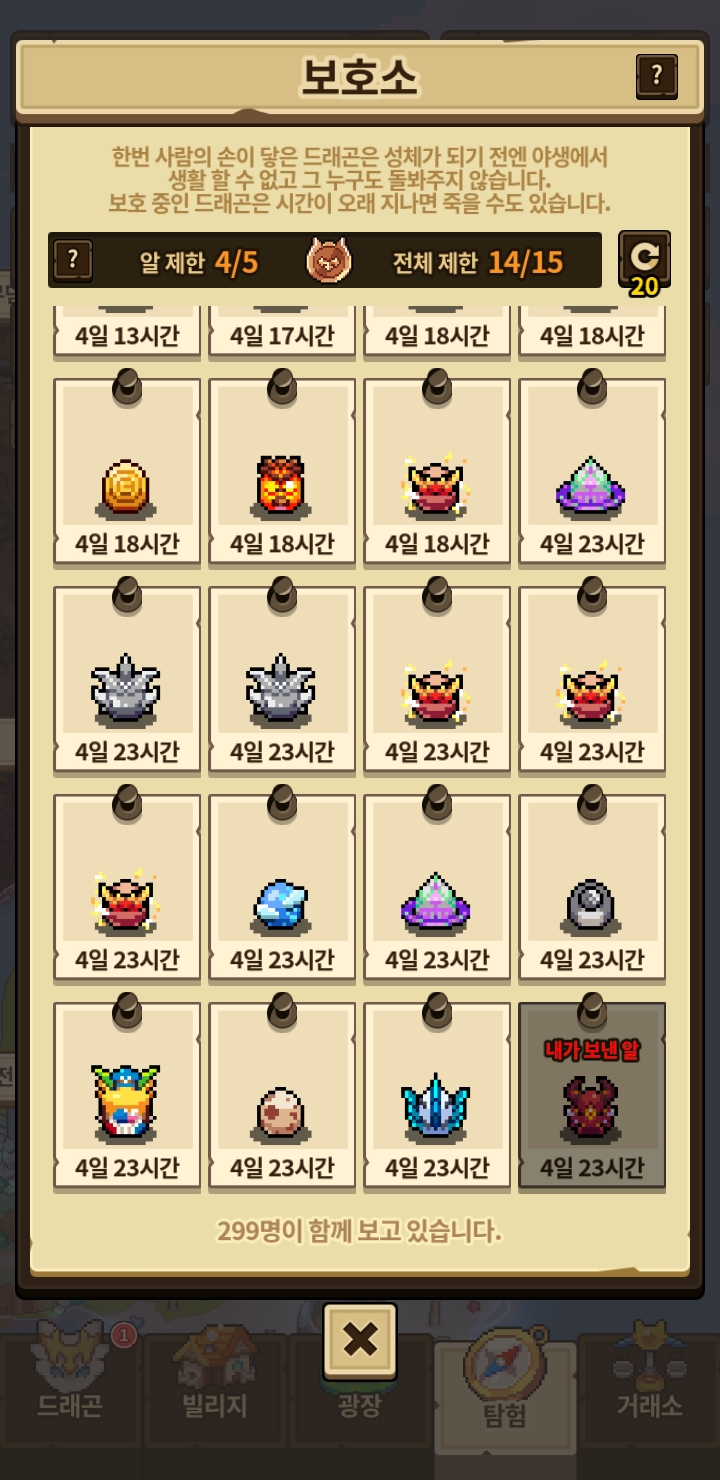
Task: Pick the colorful feathered egg card
Action: (x=127, y=1095)
